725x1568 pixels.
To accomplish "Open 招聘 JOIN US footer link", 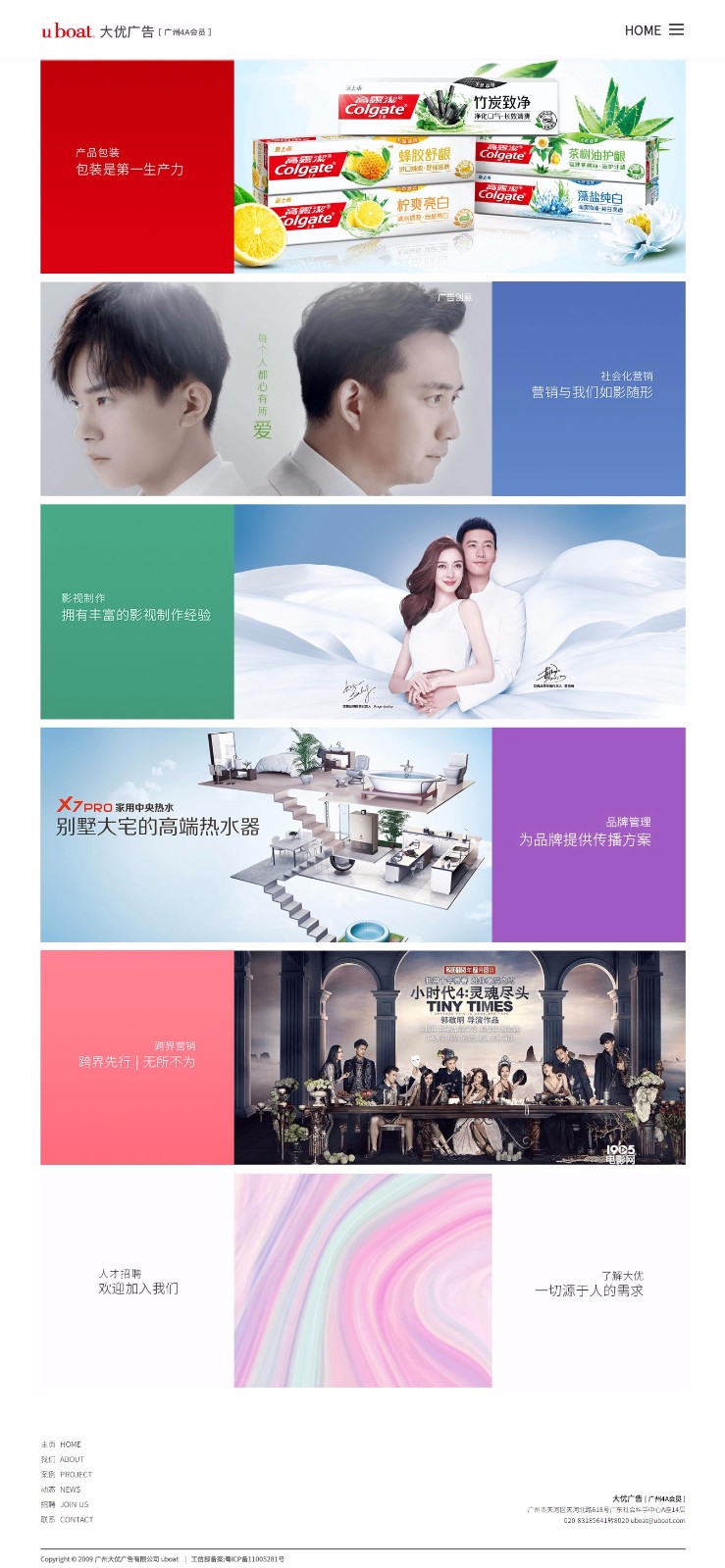I will pos(65,1504).
